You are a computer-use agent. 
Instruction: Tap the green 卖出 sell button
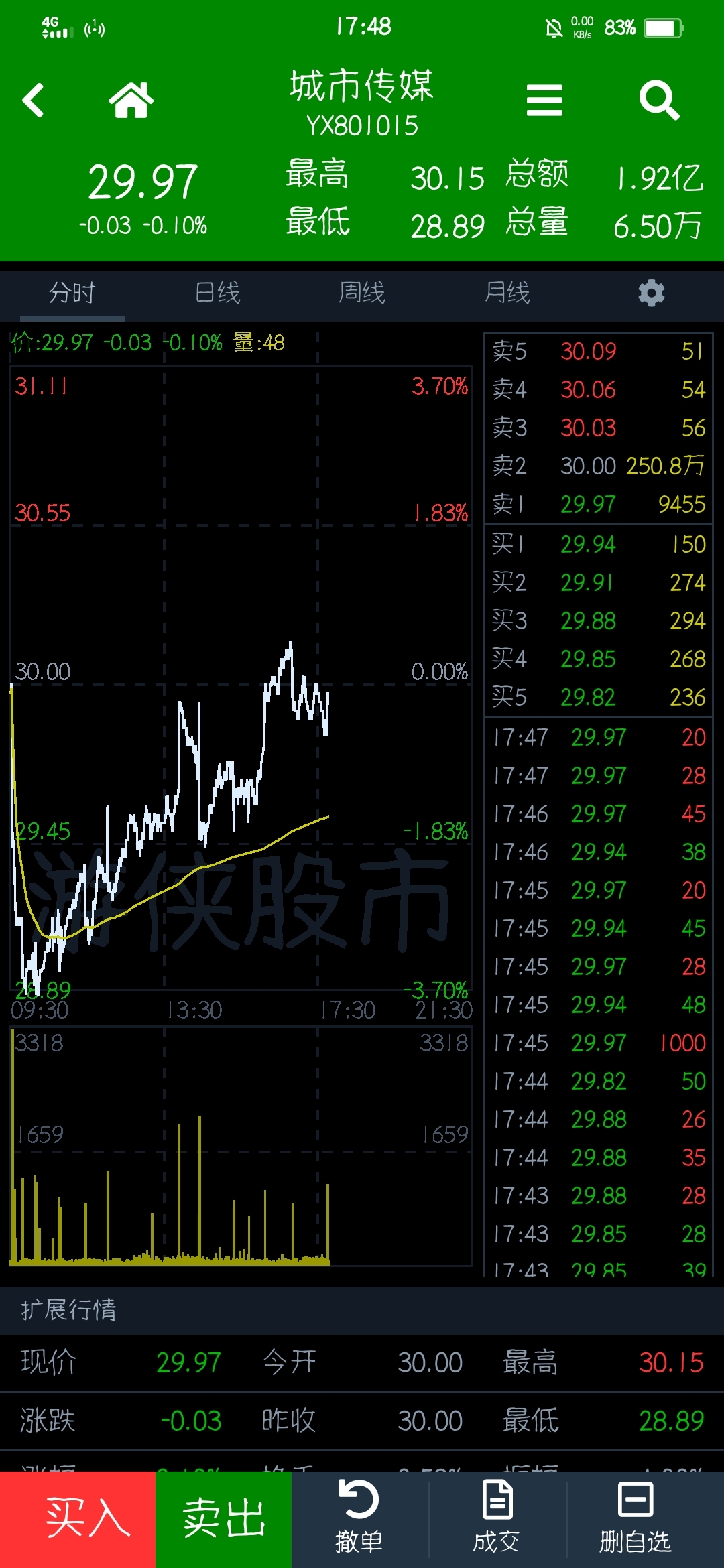(x=224, y=1519)
